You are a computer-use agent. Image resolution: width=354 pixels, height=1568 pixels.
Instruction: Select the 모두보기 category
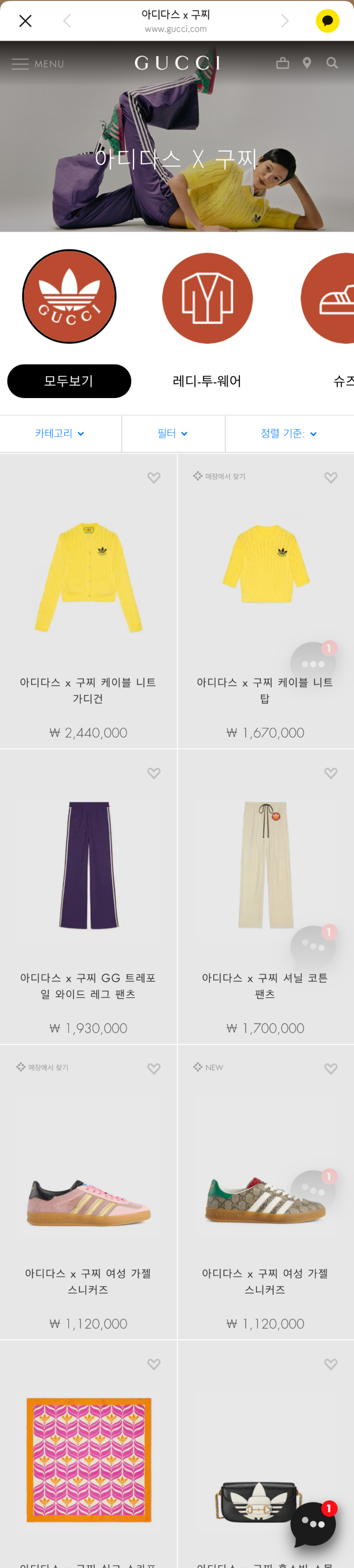click(x=69, y=381)
